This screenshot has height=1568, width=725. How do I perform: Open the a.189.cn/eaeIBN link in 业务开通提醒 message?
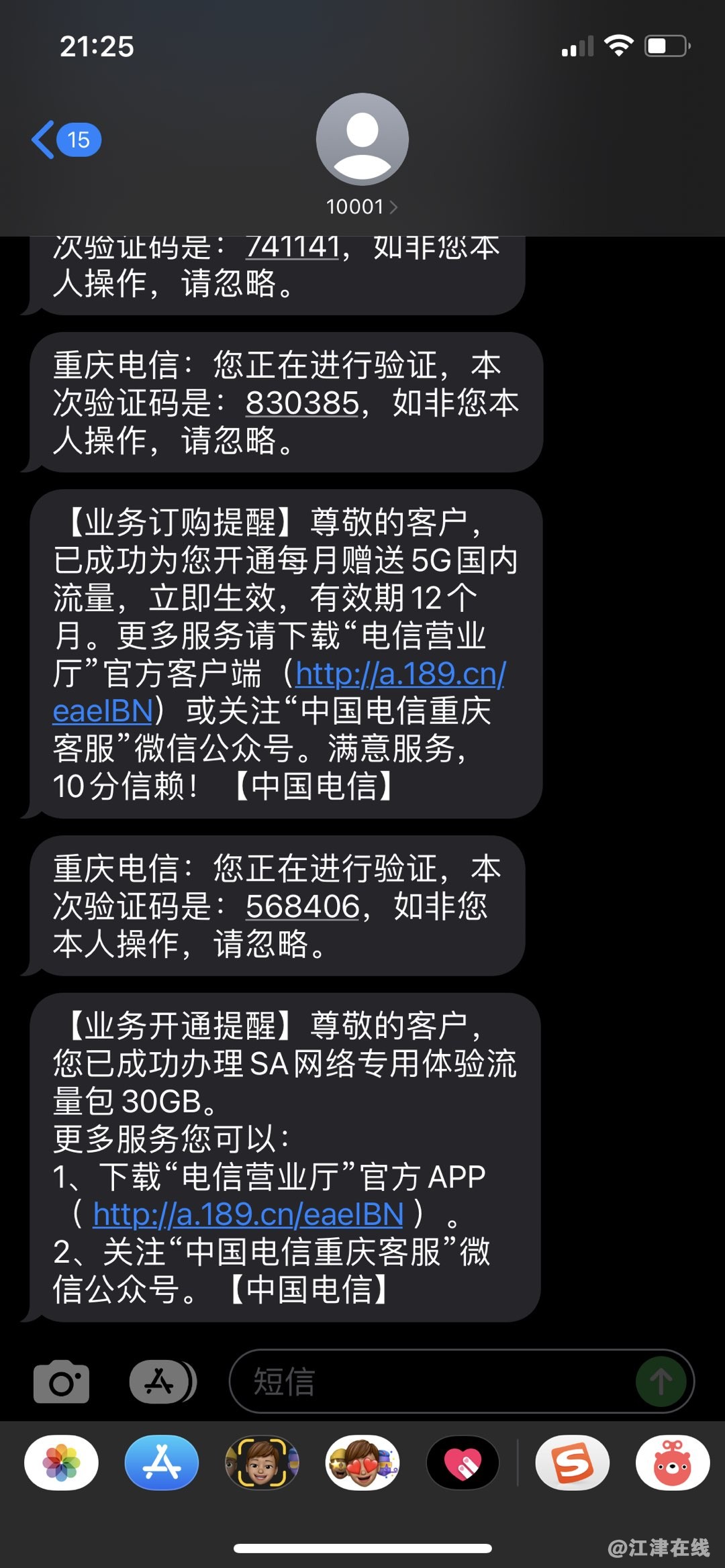click(248, 1214)
